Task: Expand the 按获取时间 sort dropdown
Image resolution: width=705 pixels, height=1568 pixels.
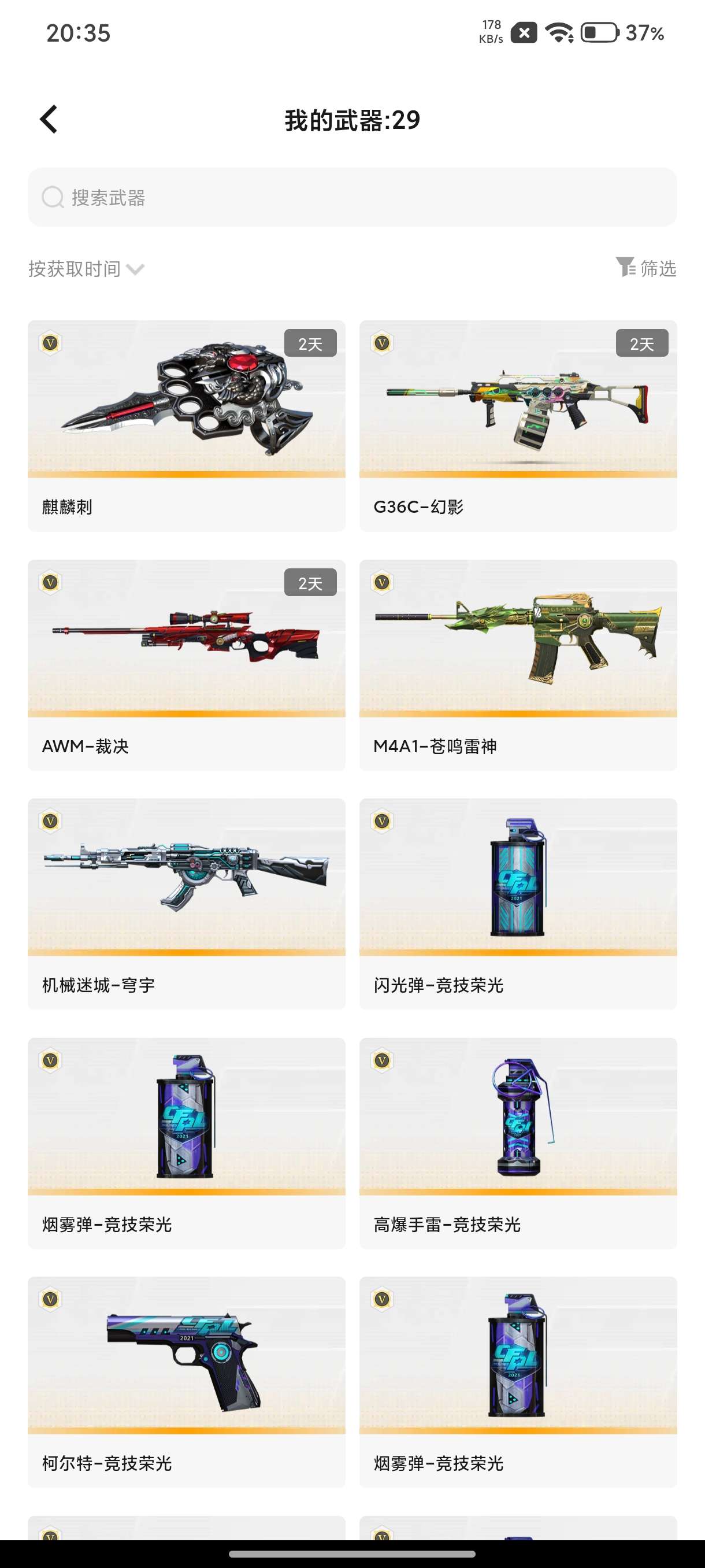Action: tap(86, 269)
